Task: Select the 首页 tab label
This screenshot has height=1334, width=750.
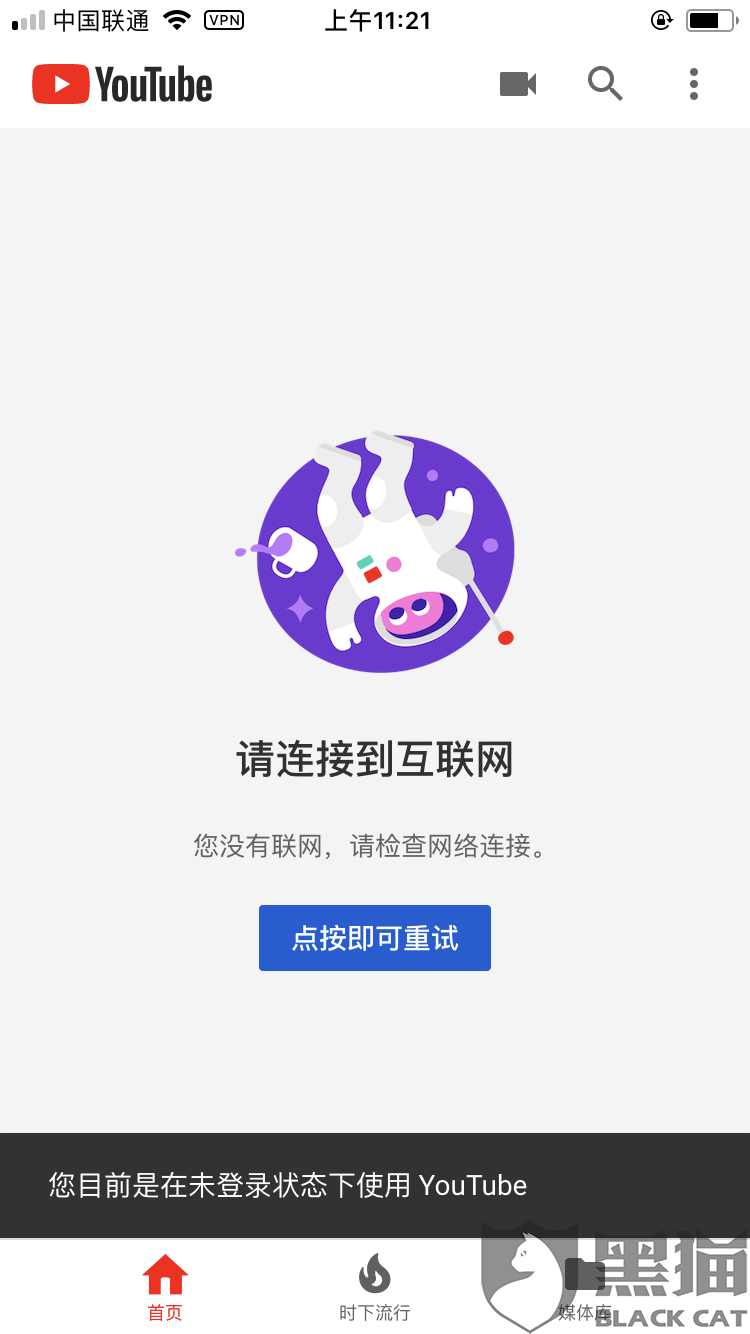Action: (164, 1311)
